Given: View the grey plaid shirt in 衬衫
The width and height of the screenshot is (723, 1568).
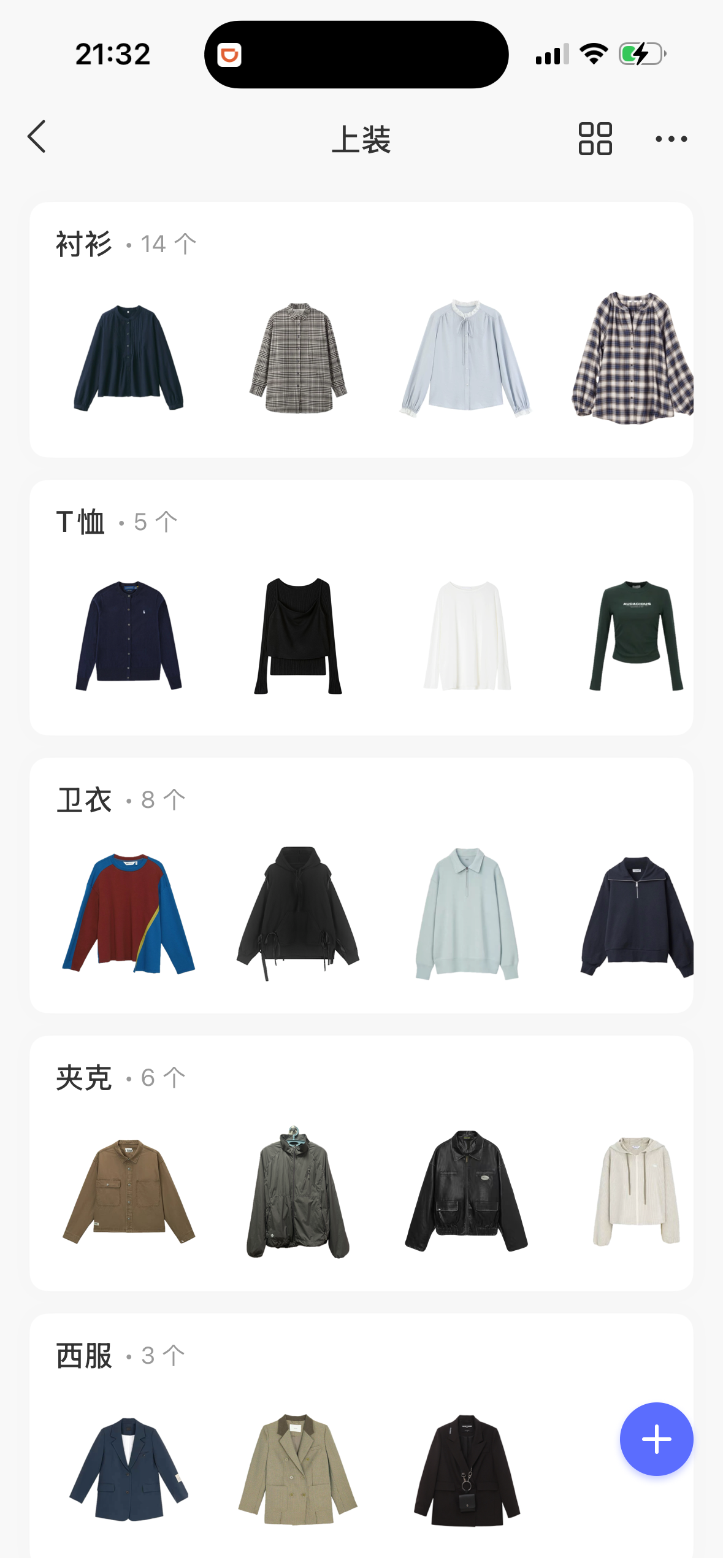Looking at the screenshot, I should (298, 358).
